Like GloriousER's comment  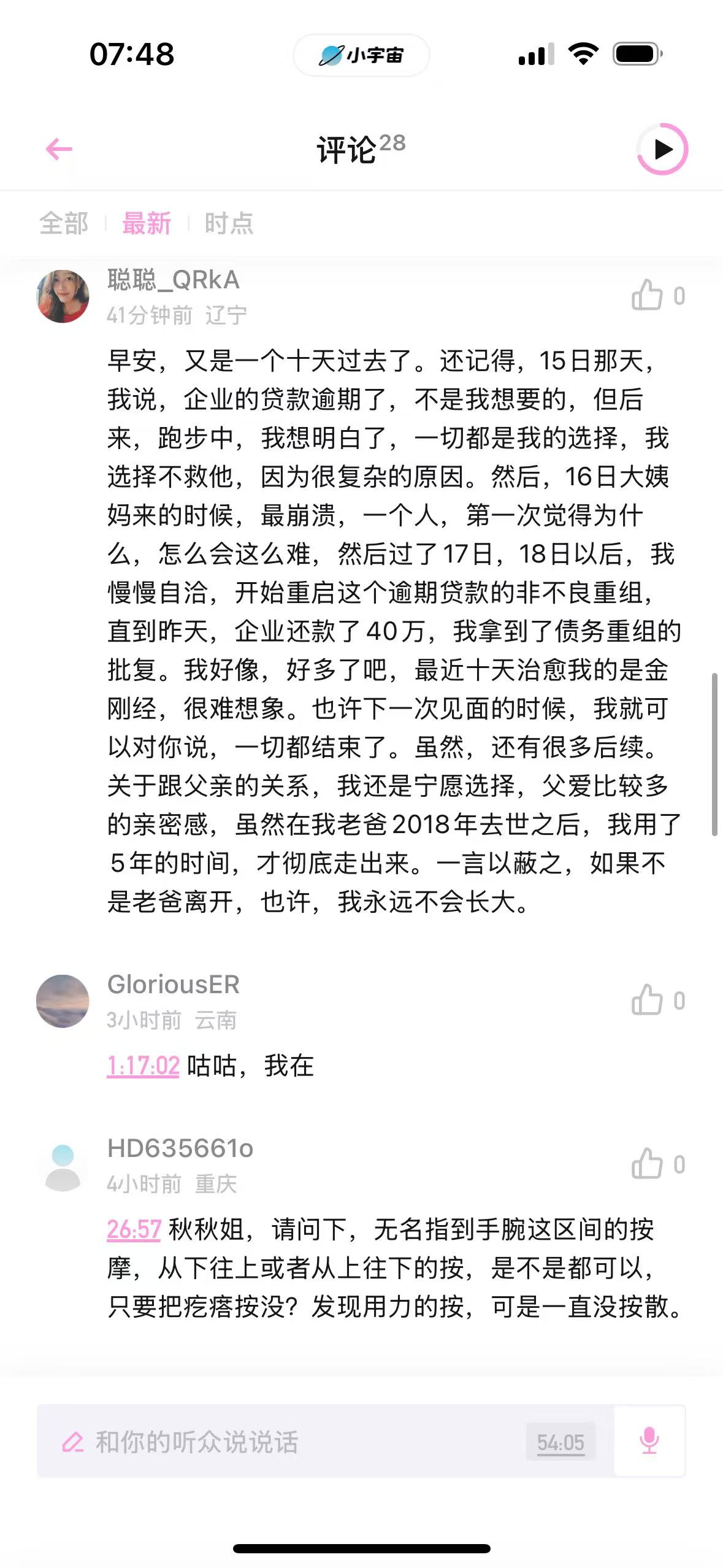[648, 1001]
